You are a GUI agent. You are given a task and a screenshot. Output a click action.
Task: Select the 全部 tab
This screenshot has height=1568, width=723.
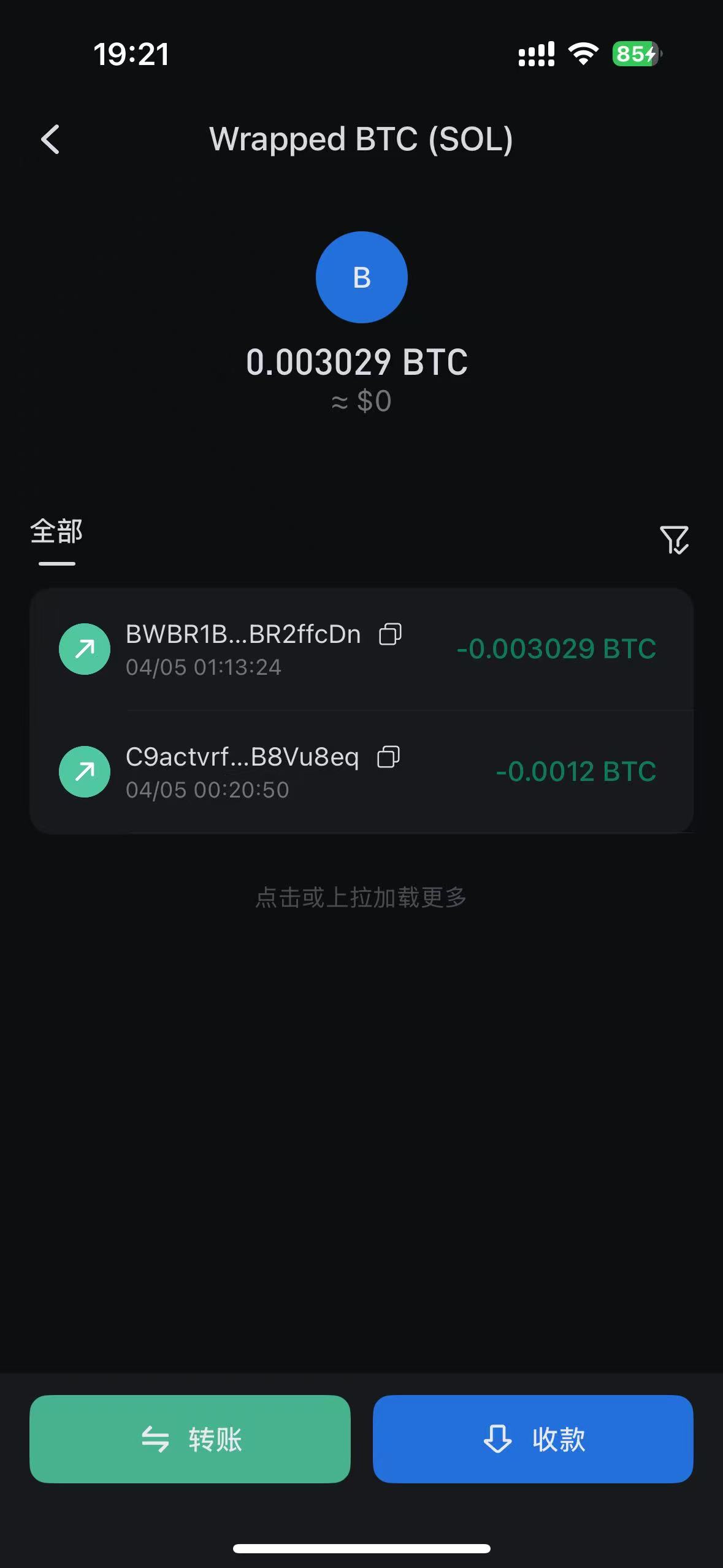56,532
